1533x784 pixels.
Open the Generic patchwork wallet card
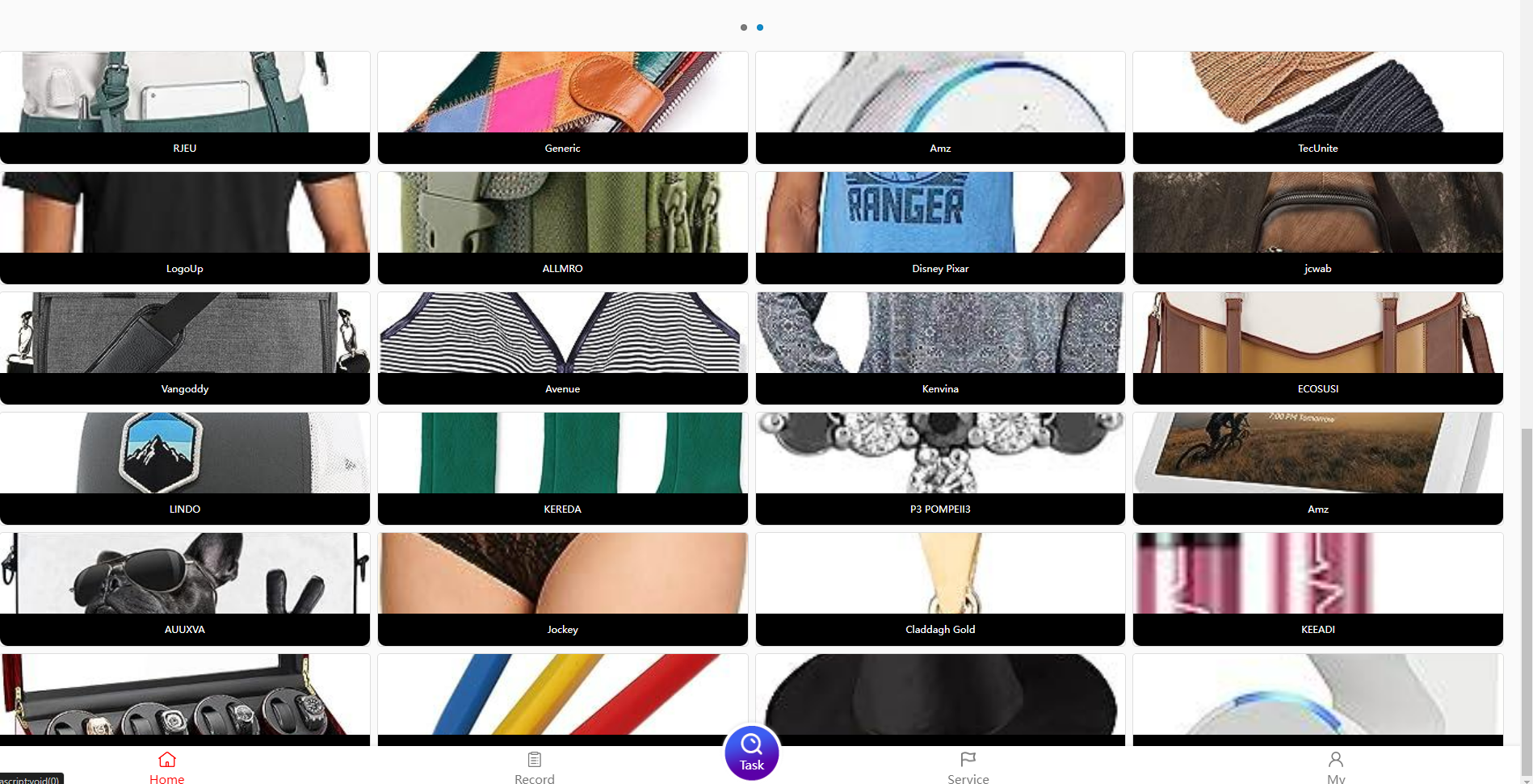click(x=562, y=107)
